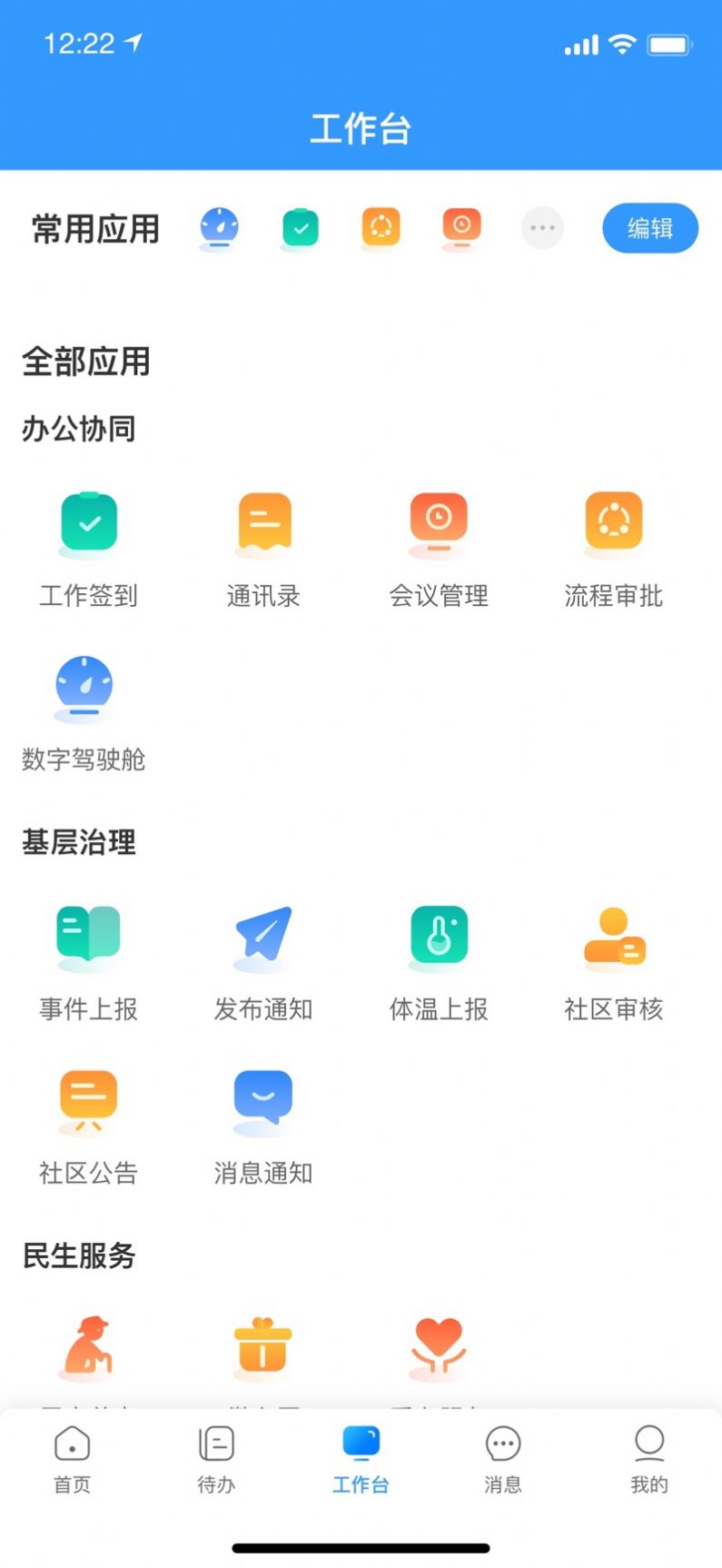Open the 消息通知 message notification icon
This screenshot has height=1568, width=722.
click(262, 1101)
